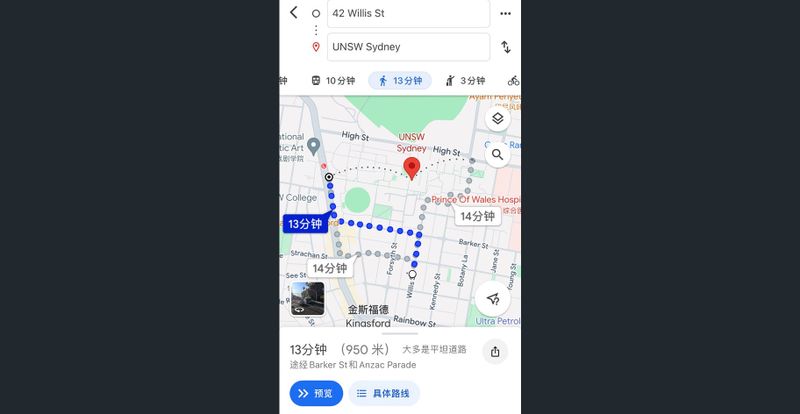Switch to ride-hailing 3分钟 tab
Screen dimensions: 800x414
pos(465,81)
